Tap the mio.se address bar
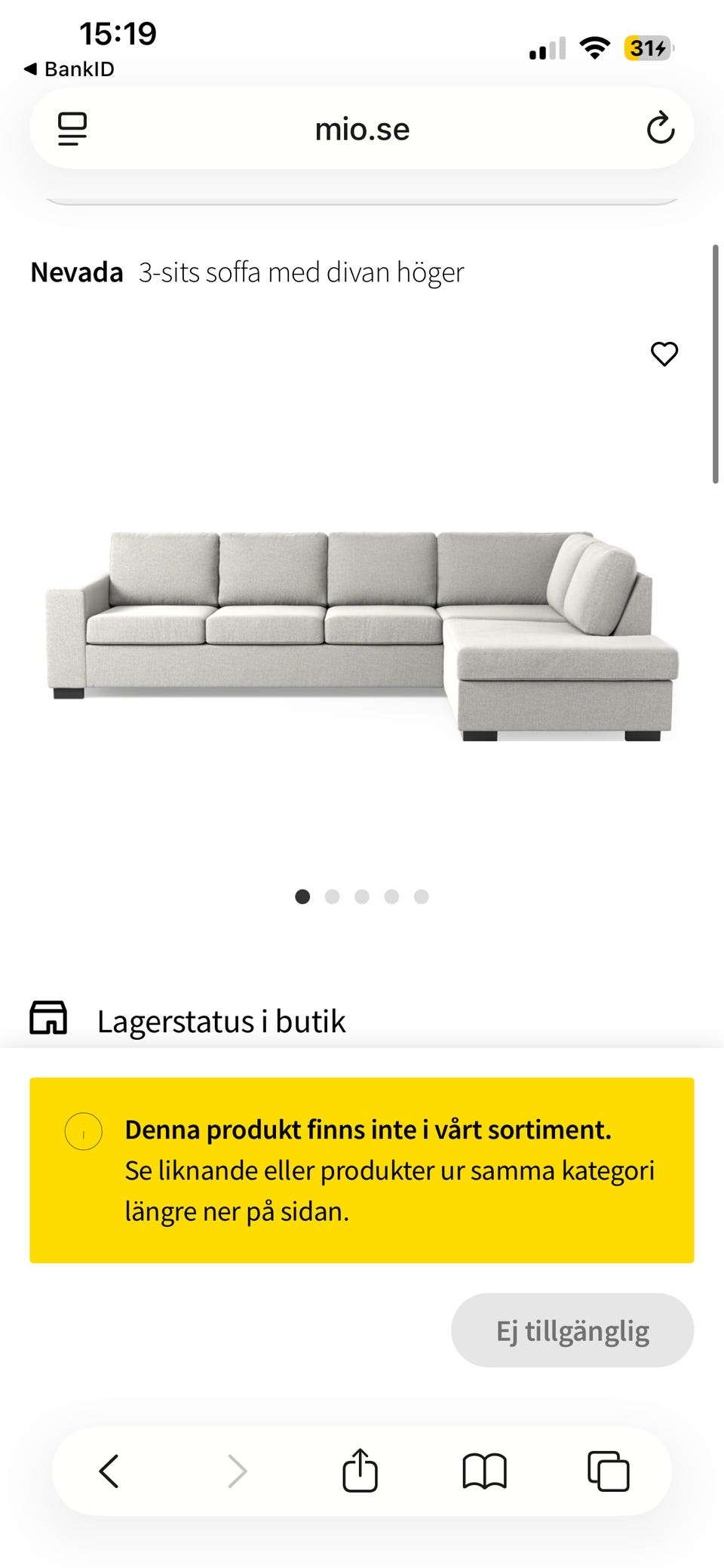This screenshot has height=1568, width=724. click(x=362, y=128)
